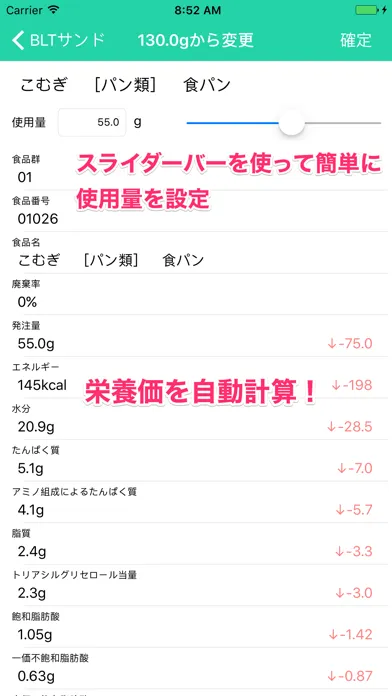Tap the 使用量 slider handle
The image size is (392, 696).
[x=292, y=123]
